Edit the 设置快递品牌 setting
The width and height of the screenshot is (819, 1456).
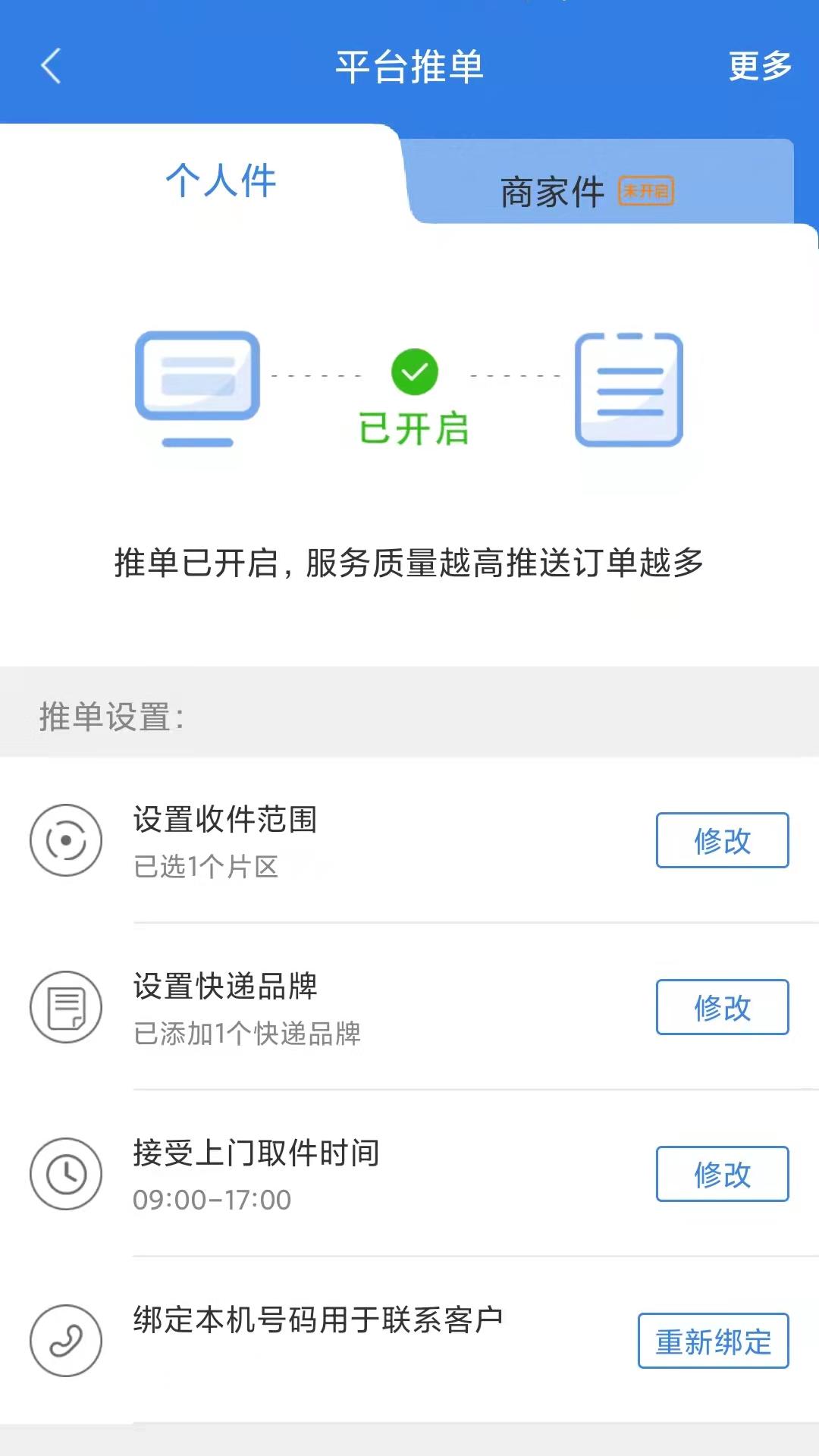[721, 1007]
